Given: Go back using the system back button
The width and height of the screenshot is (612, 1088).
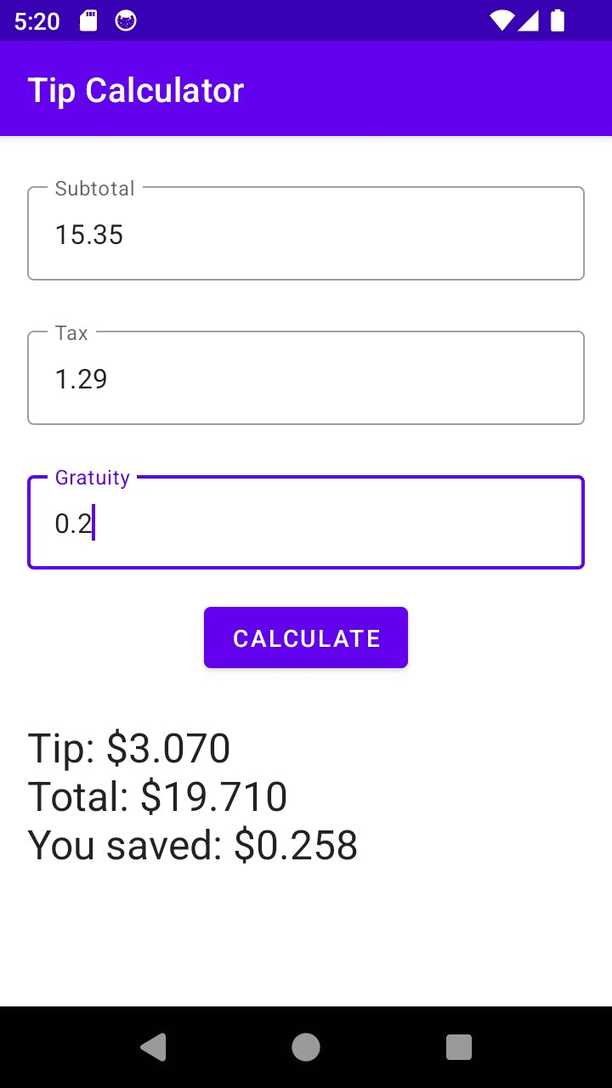Looking at the screenshot, I should (x=153, y=1047).
